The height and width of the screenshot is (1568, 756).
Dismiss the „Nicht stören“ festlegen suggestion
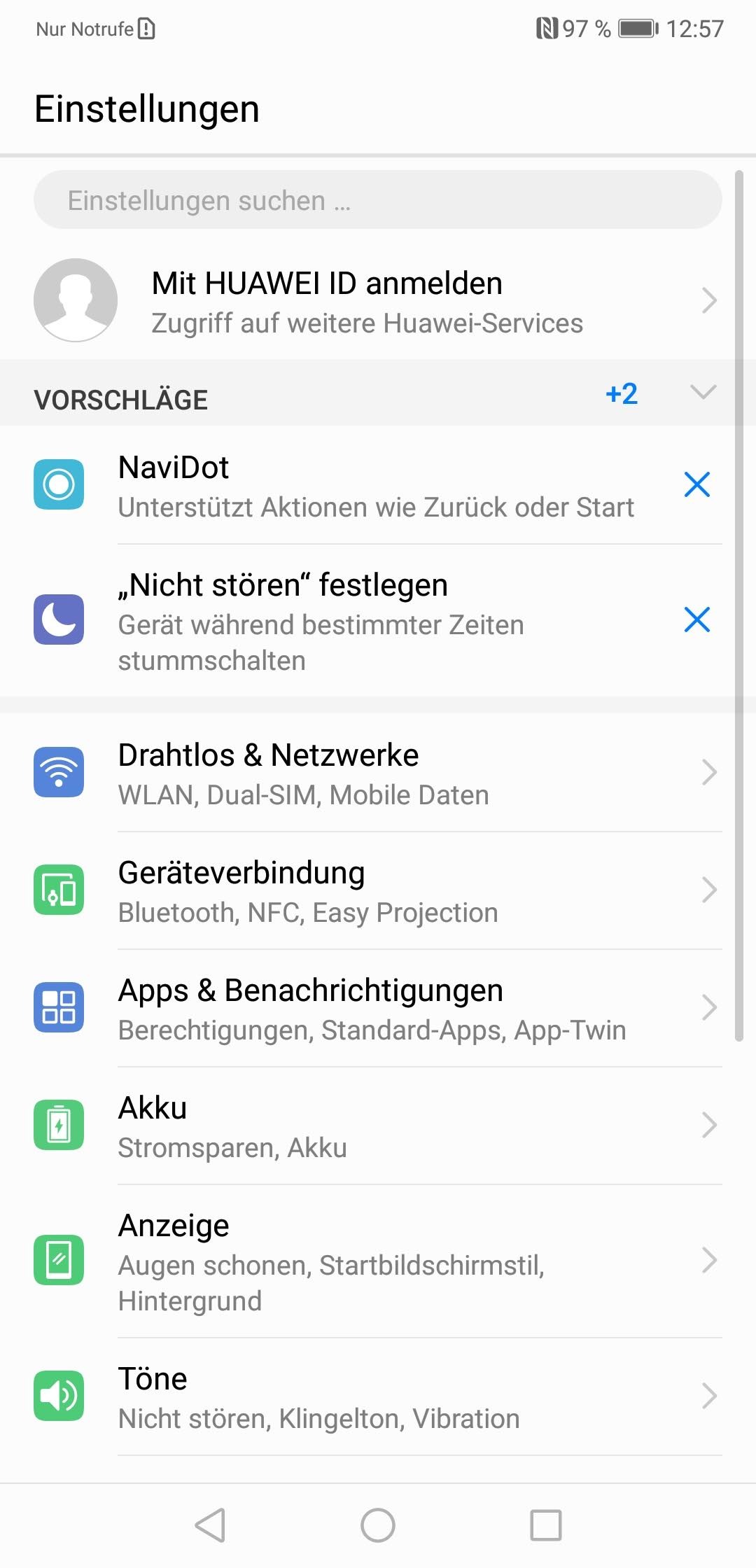(696, 619)
